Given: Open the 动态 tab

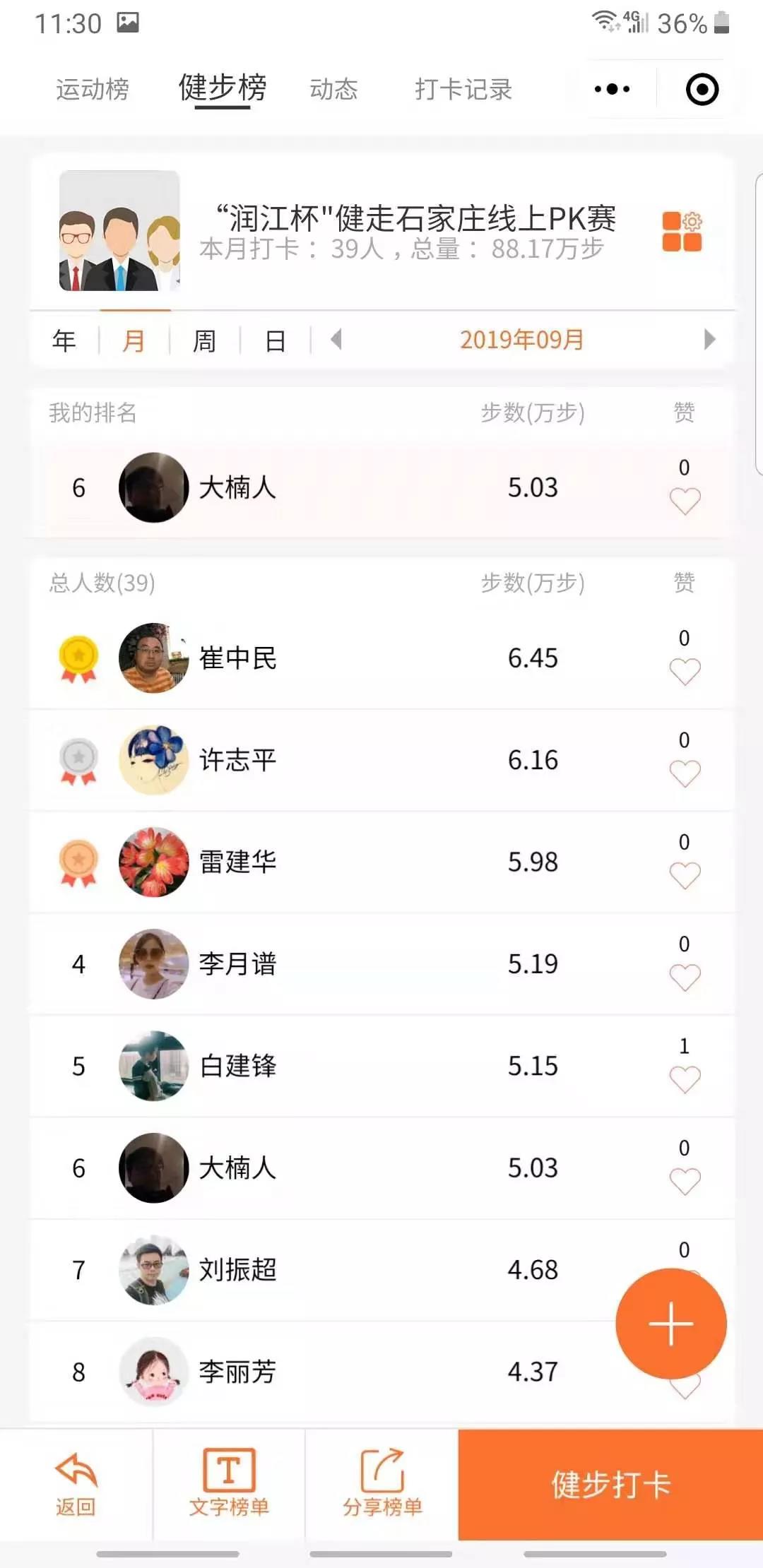Looking at the screenshot, I should pos(333,90).
